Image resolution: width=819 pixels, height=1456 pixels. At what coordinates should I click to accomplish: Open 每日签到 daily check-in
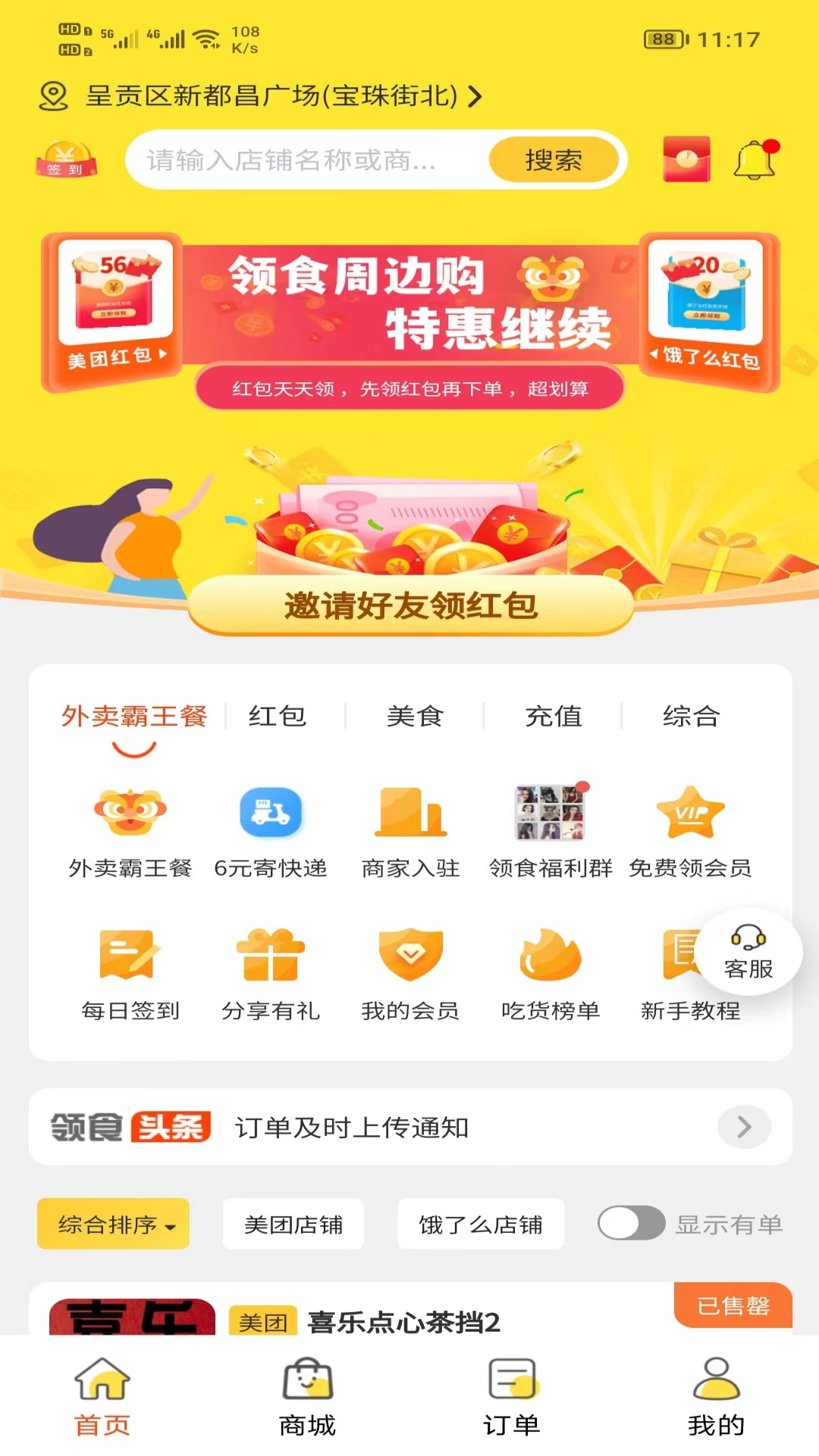(x=130, y=974)
